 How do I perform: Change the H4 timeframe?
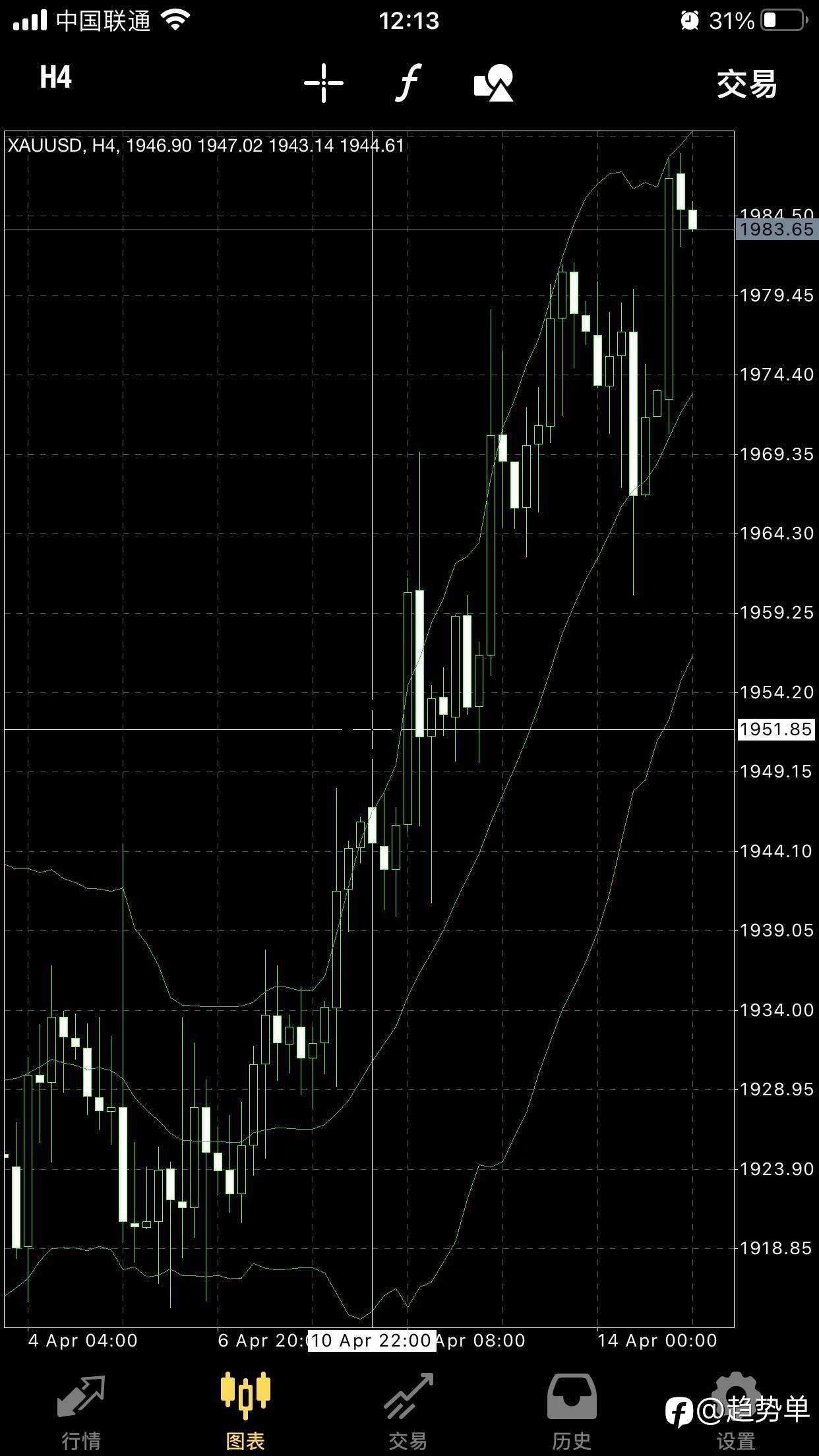(x=55, y=78)
